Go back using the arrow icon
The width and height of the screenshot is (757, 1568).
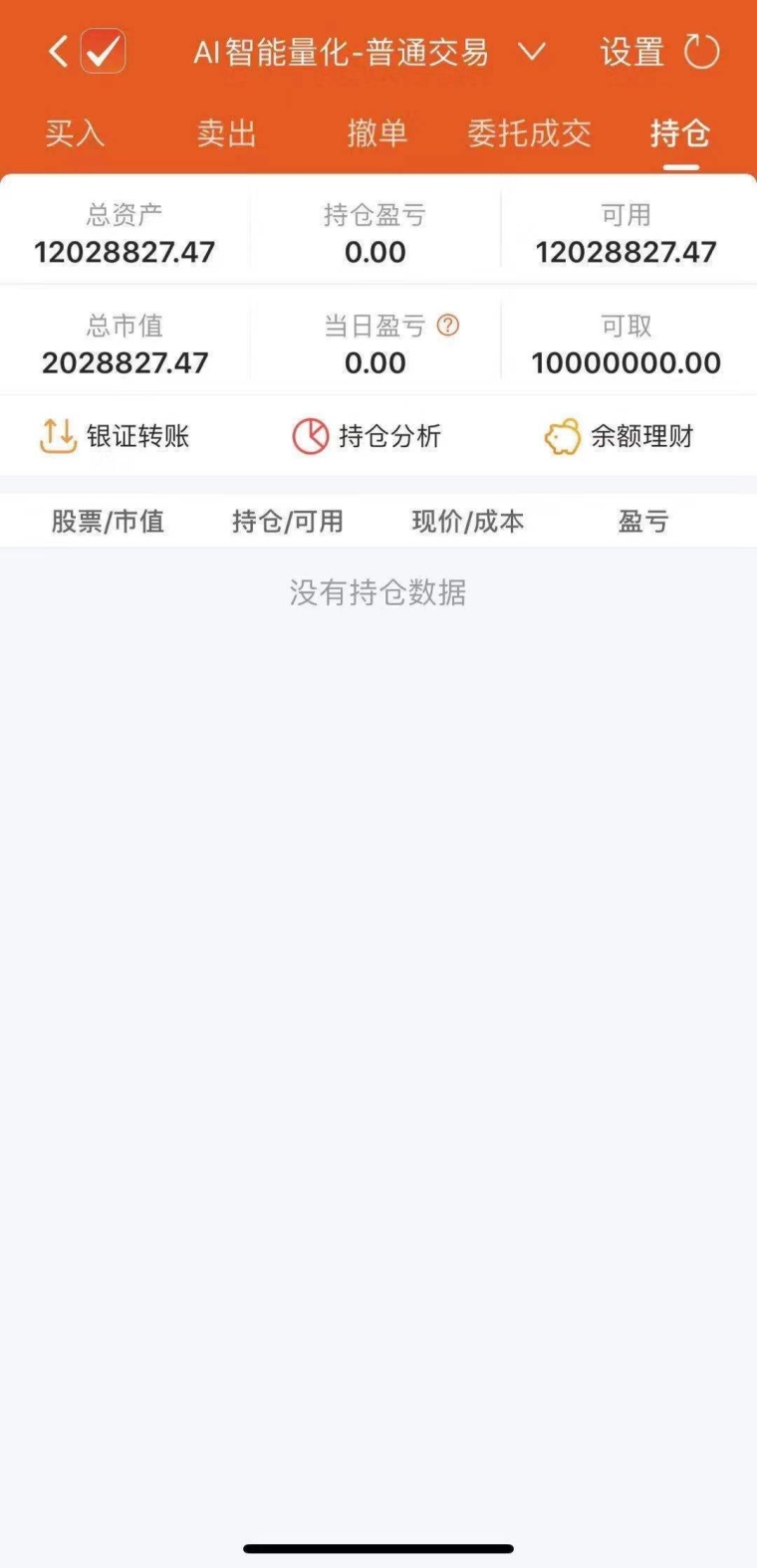point(58,52)
